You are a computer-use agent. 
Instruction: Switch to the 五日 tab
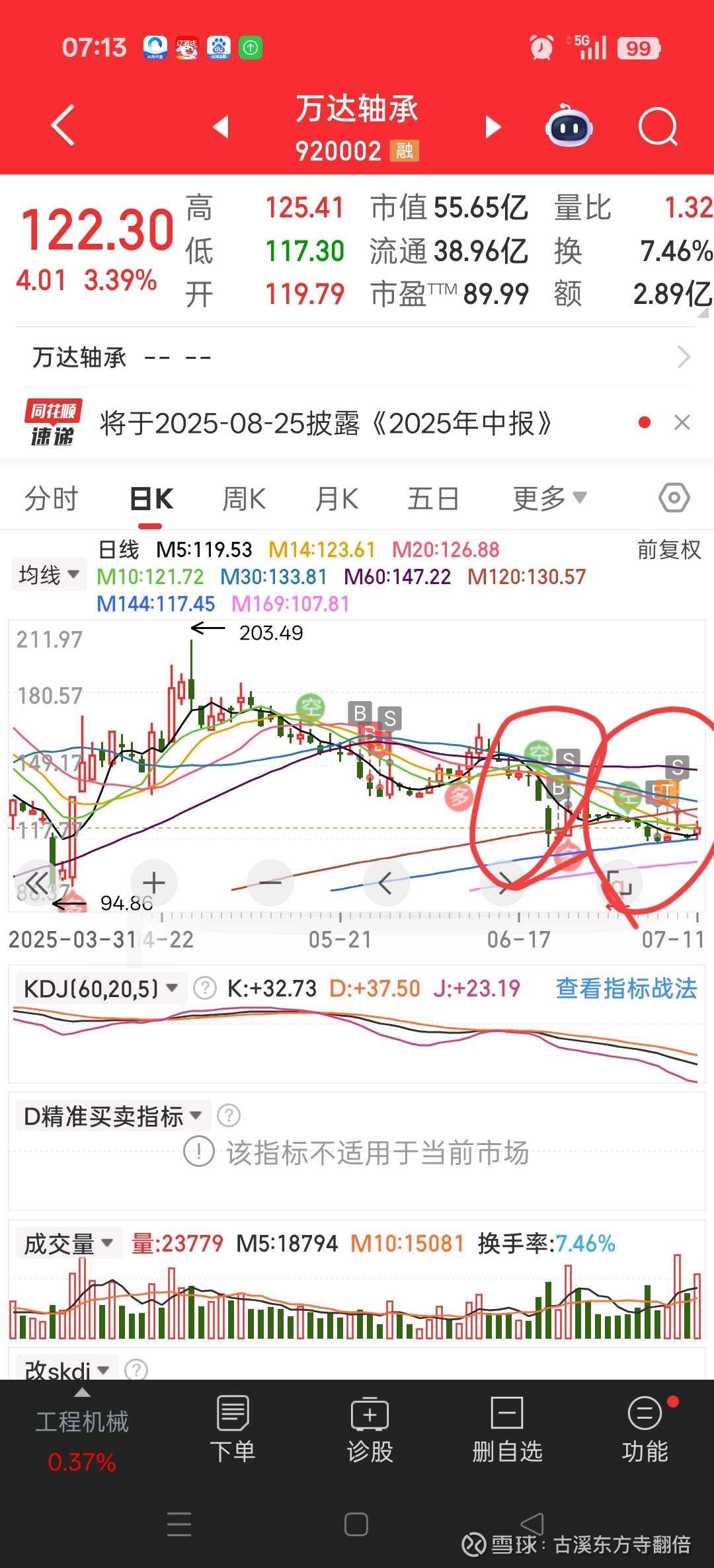pos(433,499)
